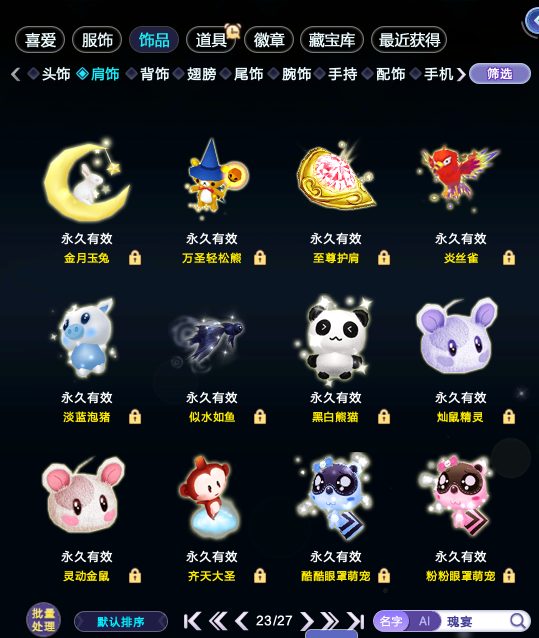Open the 默认排序 sort dropdown
Viewport: 539px width, 638px height.
pyautogui.click(x=121, y=622)
